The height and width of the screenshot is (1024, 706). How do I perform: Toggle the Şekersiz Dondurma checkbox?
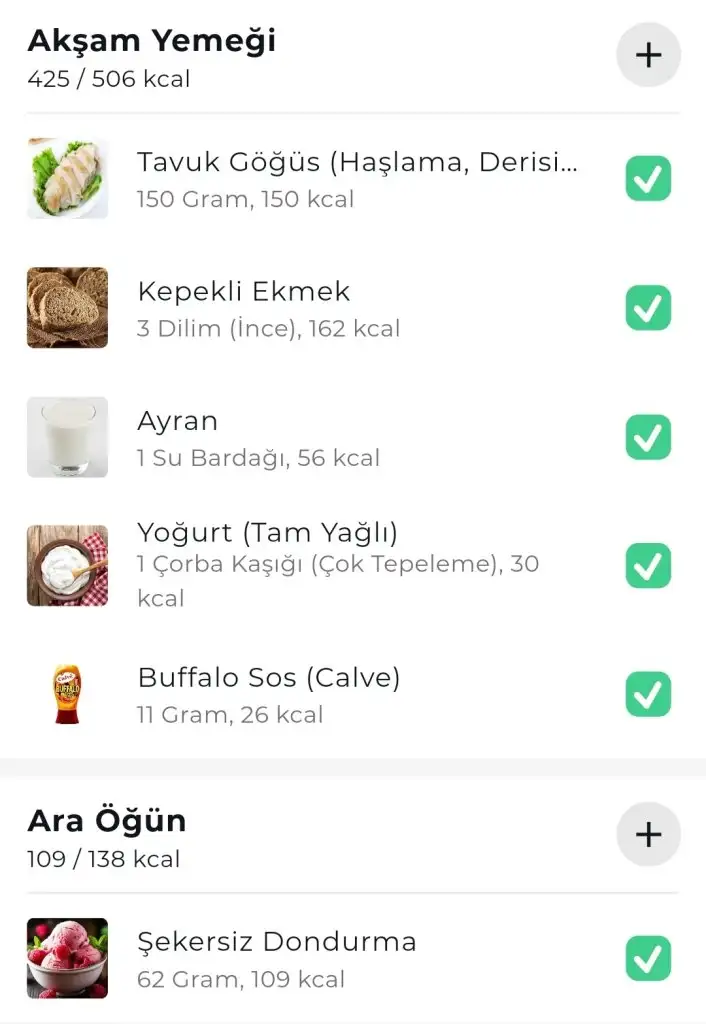(x=648, y=958)
